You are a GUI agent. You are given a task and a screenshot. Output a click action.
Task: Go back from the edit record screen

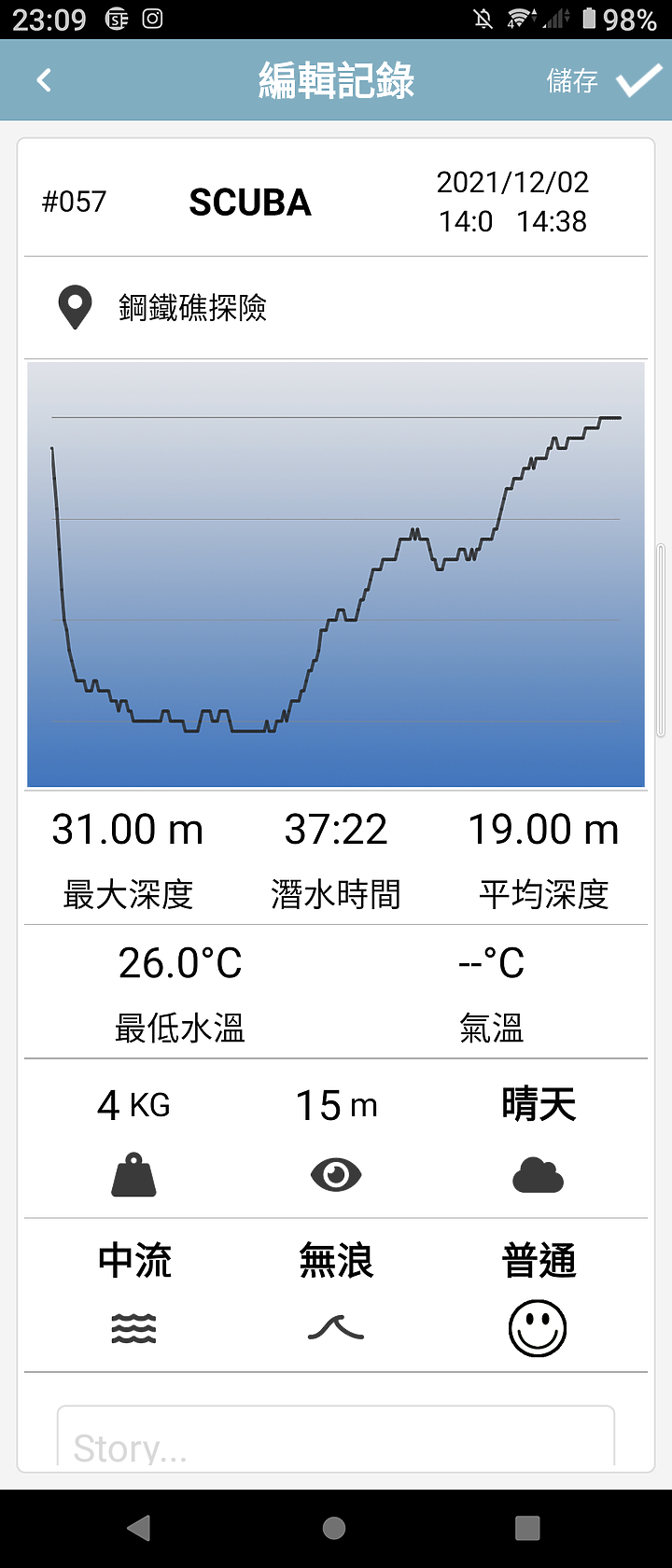coord(44,80)
